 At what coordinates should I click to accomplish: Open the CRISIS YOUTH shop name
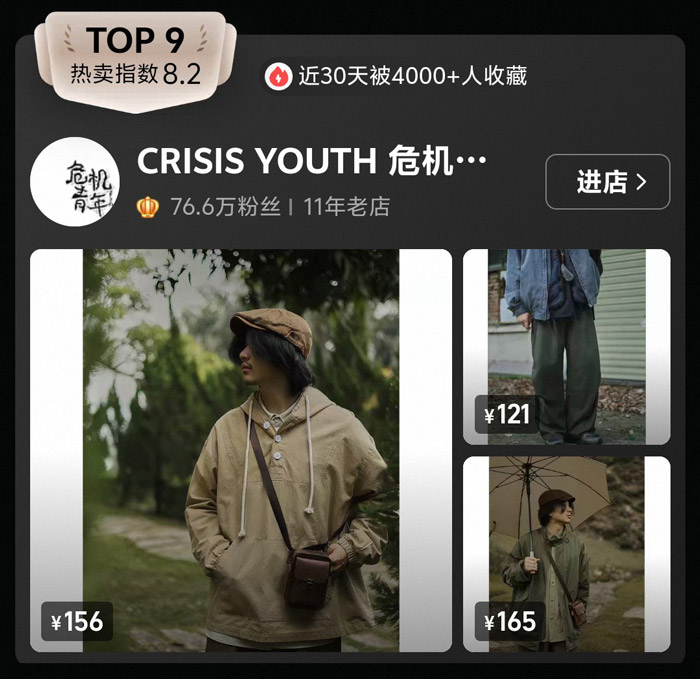pos(312,161)
